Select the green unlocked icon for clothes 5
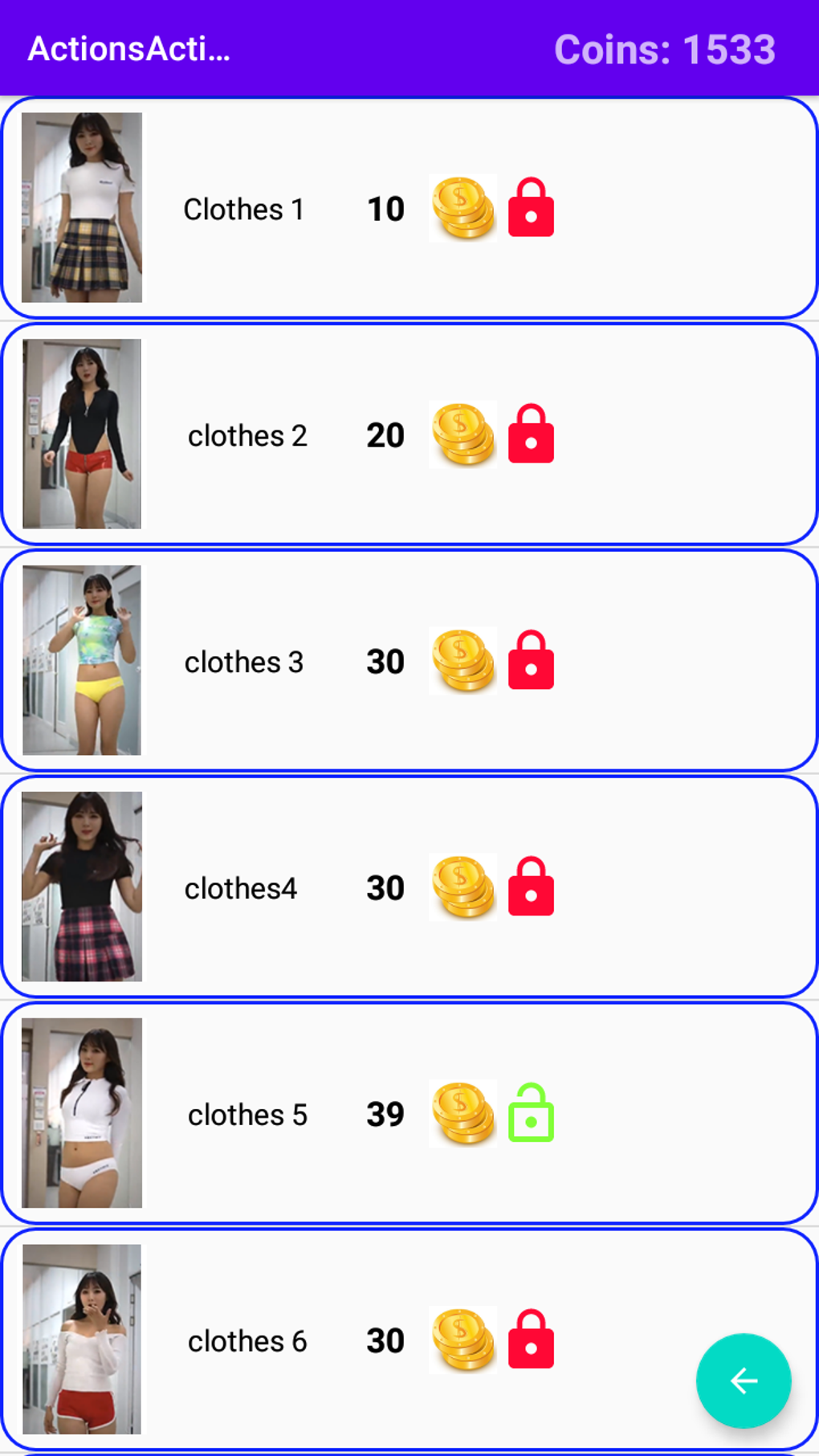 coord(531,1114)
